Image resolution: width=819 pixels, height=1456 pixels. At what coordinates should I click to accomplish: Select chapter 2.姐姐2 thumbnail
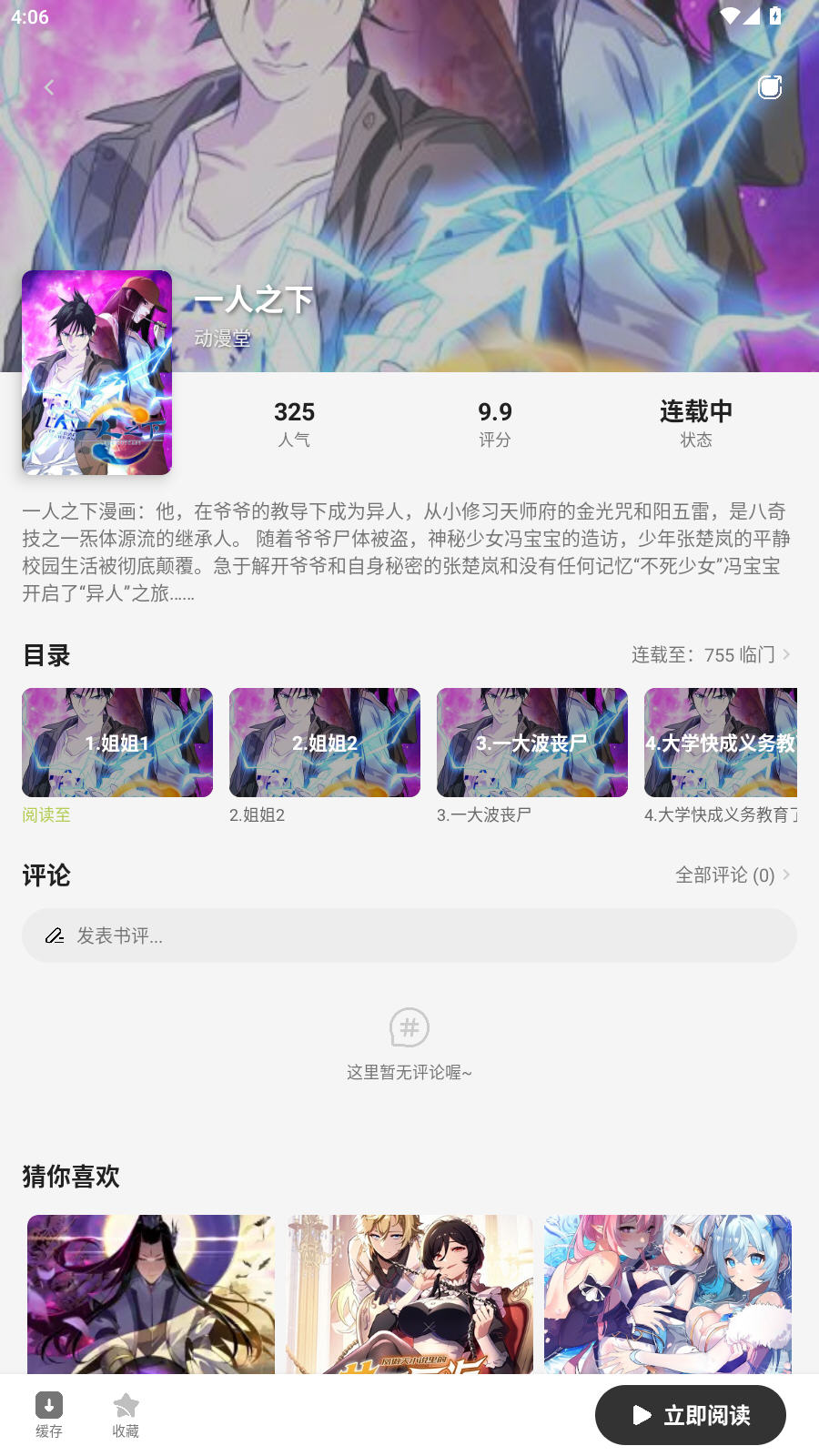point(324,743)
